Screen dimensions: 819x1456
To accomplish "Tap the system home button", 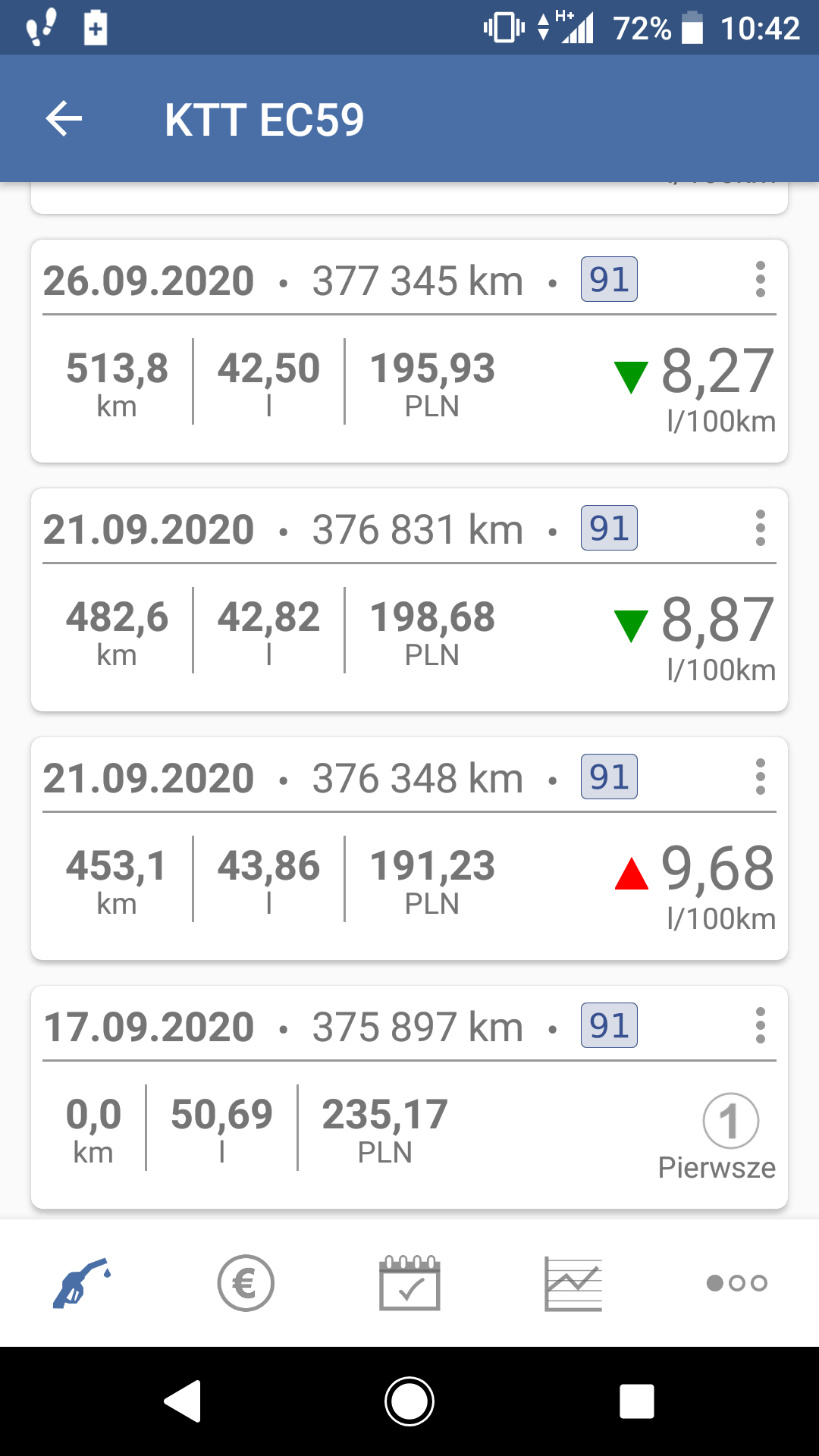I will coord(409,1401).
